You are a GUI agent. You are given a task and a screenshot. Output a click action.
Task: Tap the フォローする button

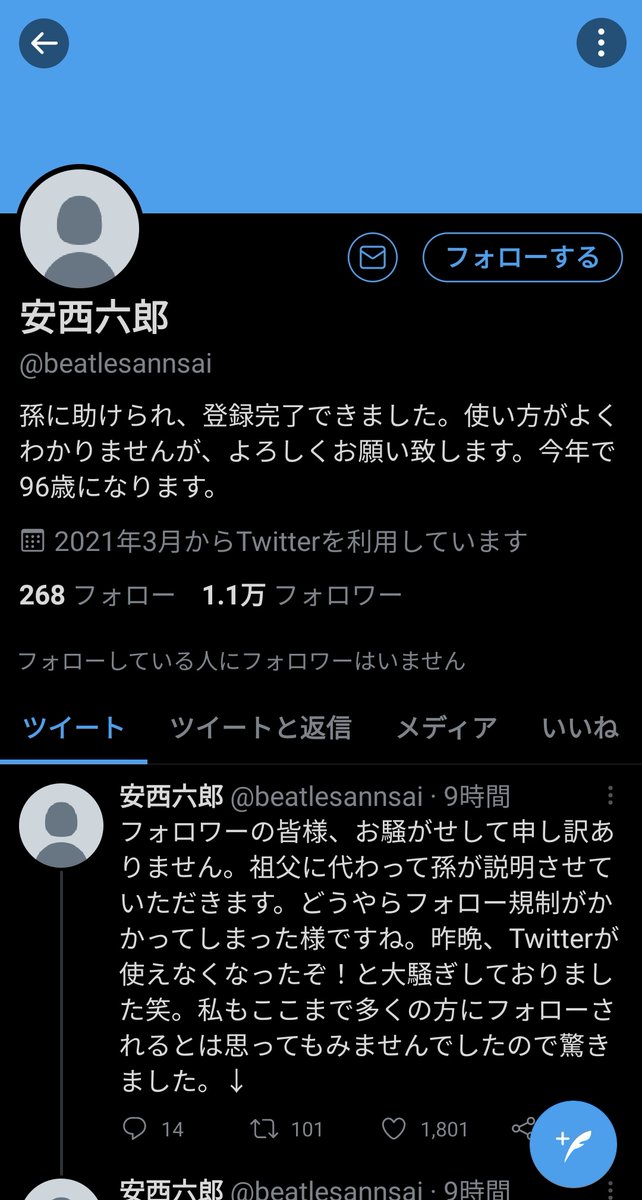pos(522,258)
